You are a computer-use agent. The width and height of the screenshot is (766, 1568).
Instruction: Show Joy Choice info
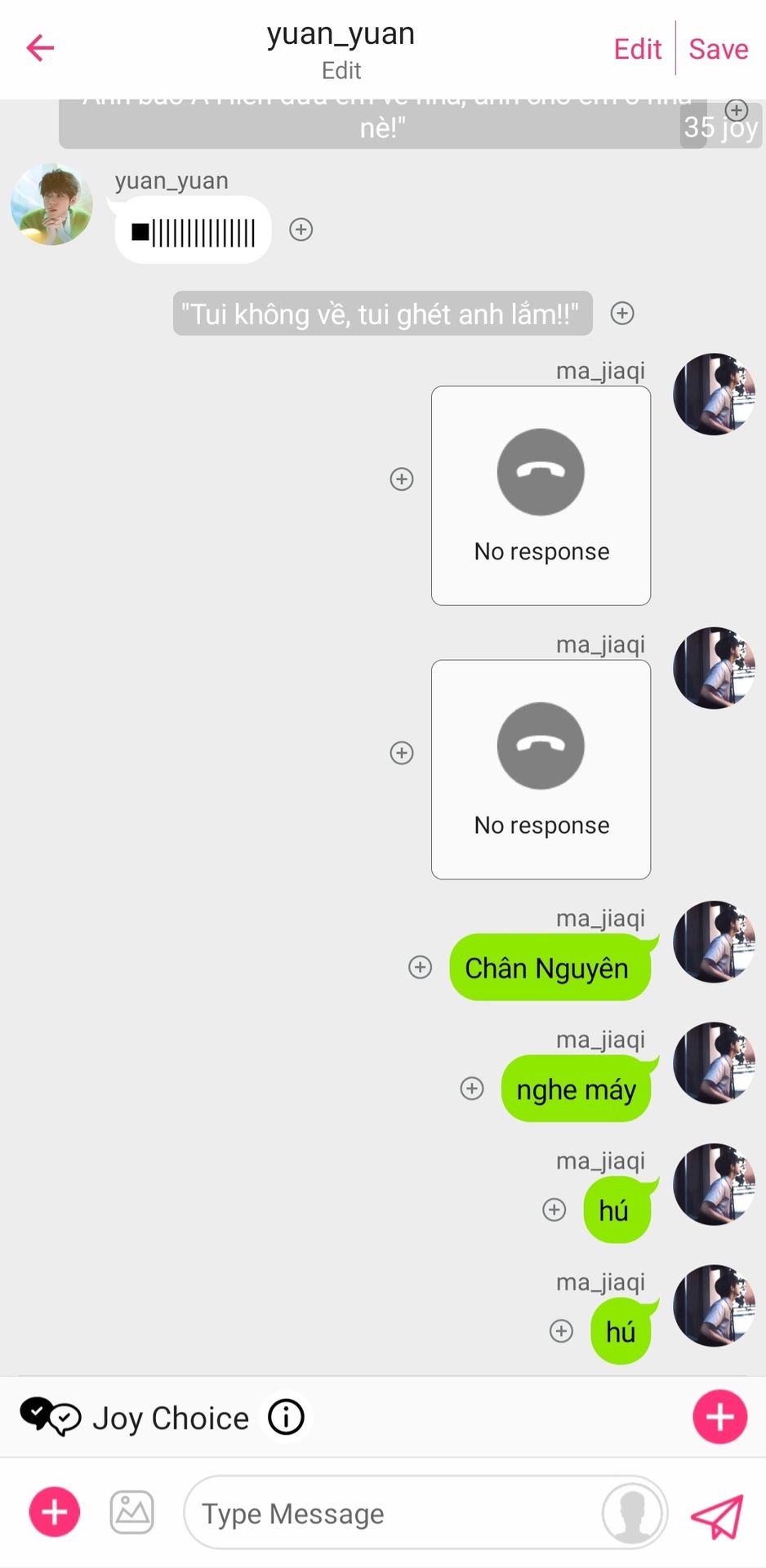[287, 1417]
